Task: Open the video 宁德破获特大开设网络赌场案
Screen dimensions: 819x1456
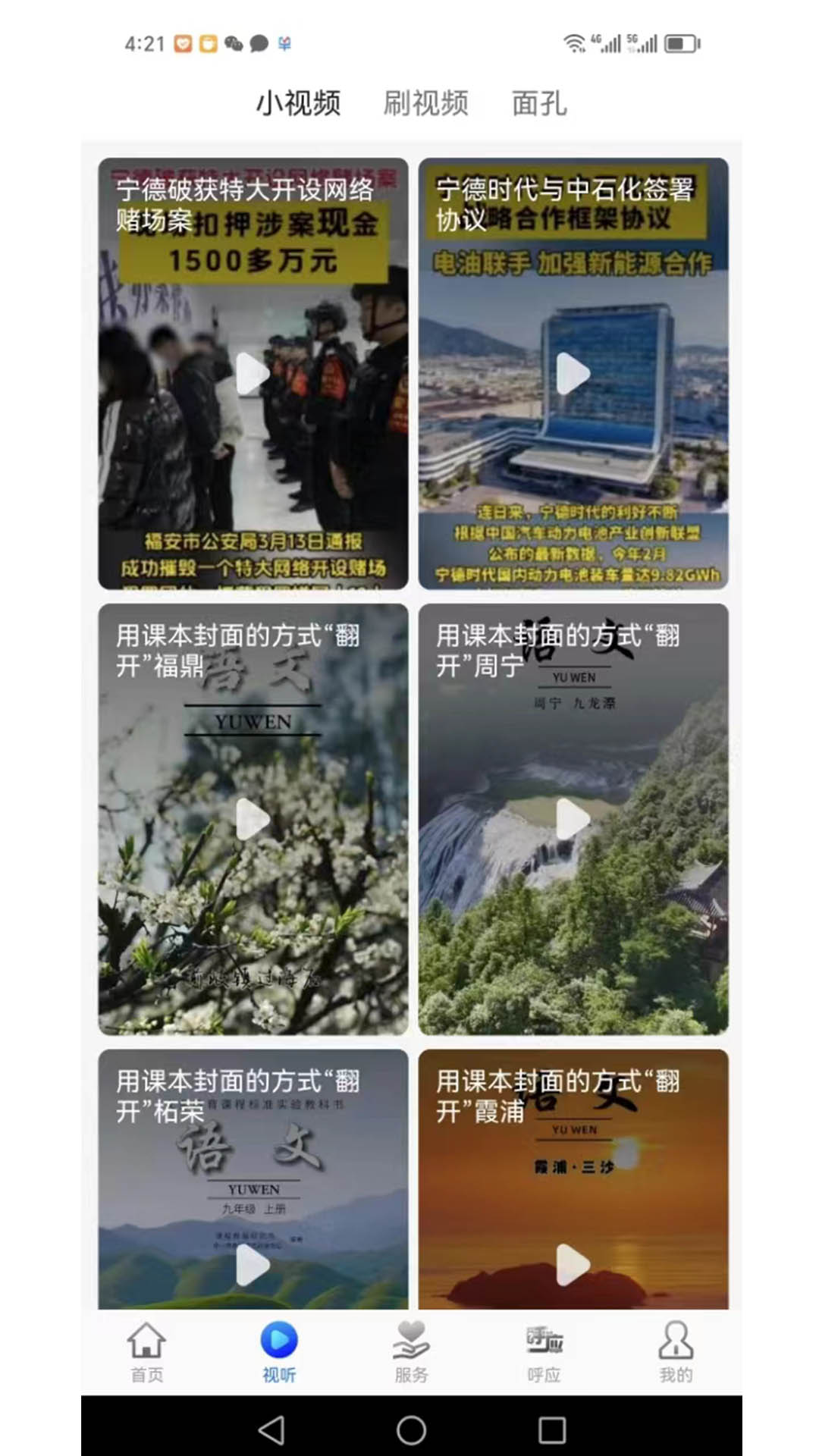Action: [253, 373]
